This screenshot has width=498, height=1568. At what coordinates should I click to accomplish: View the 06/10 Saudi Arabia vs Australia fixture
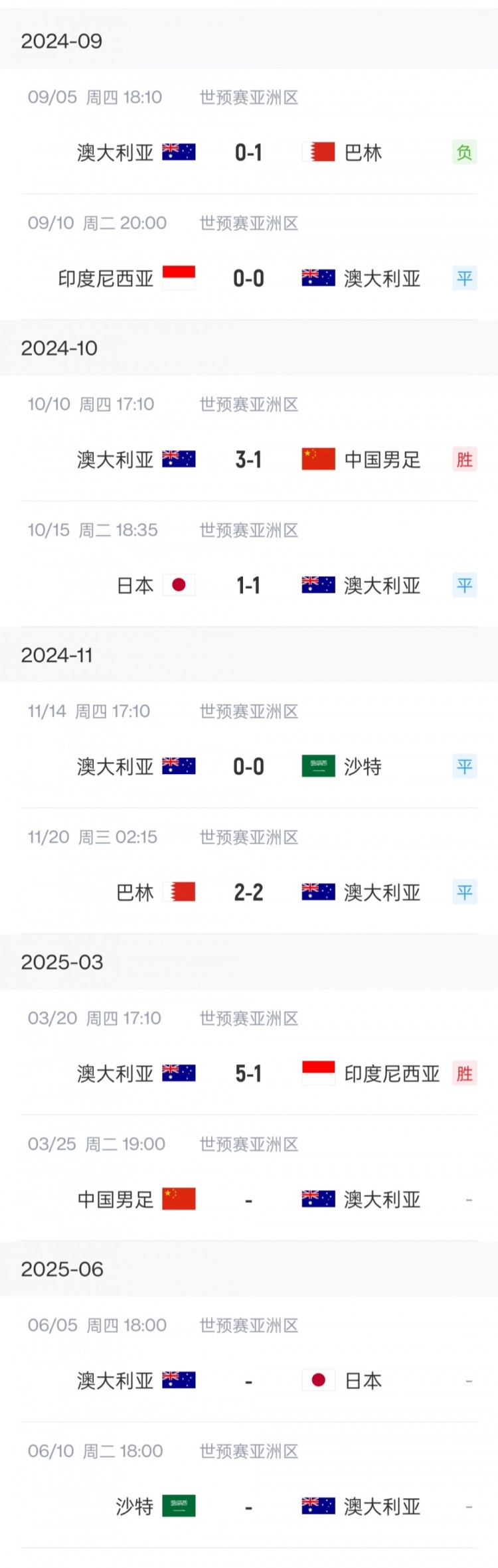(248, 1506)
